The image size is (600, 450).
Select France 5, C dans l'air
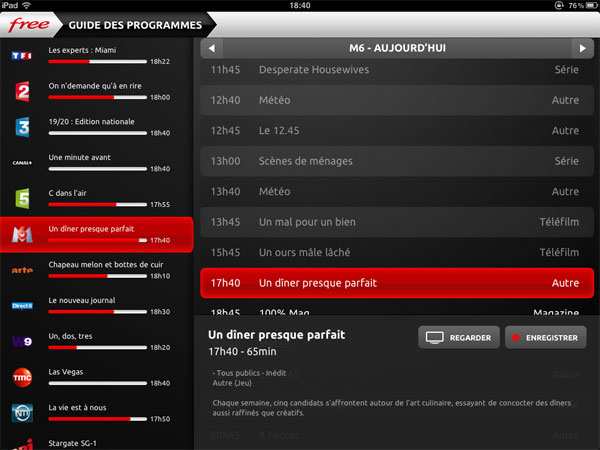[x=95, y=198]
